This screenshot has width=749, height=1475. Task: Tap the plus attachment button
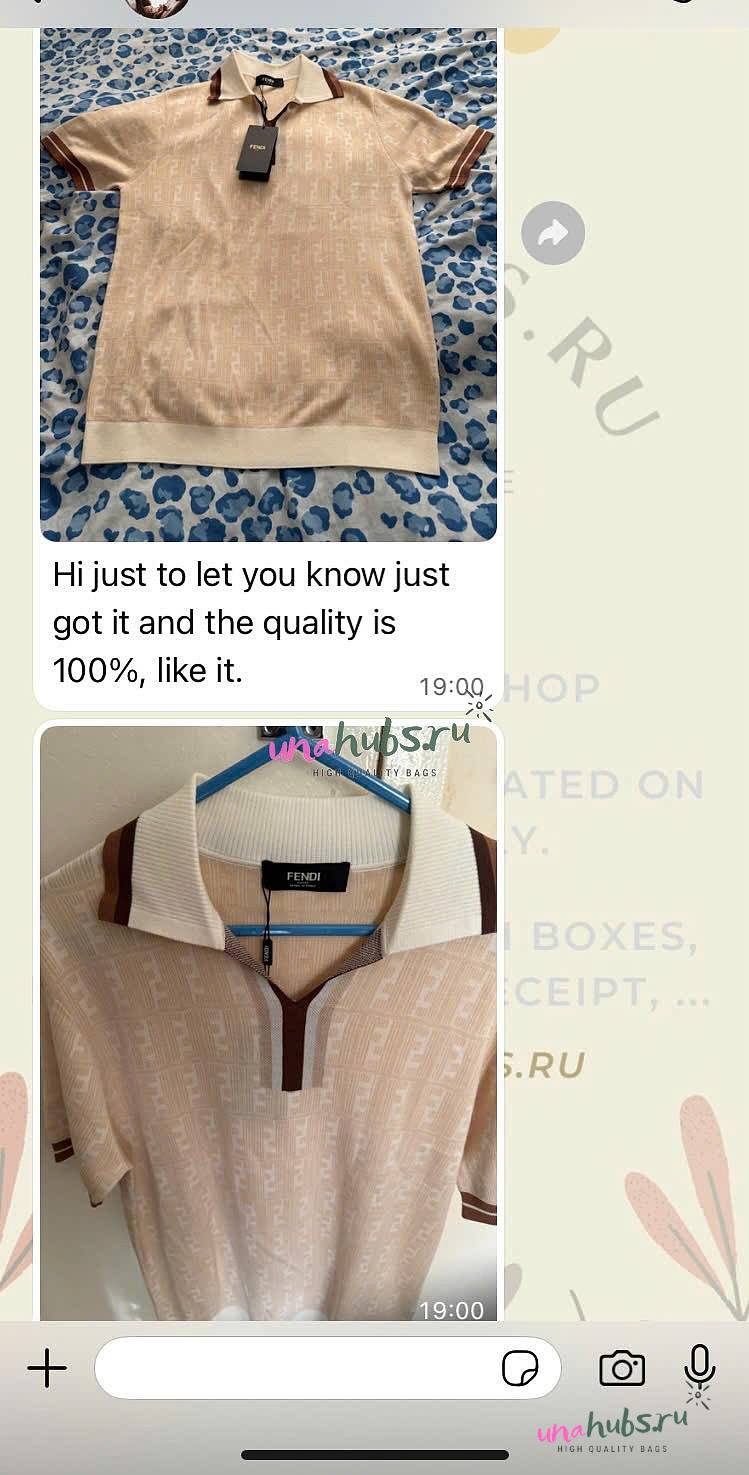47,1368
